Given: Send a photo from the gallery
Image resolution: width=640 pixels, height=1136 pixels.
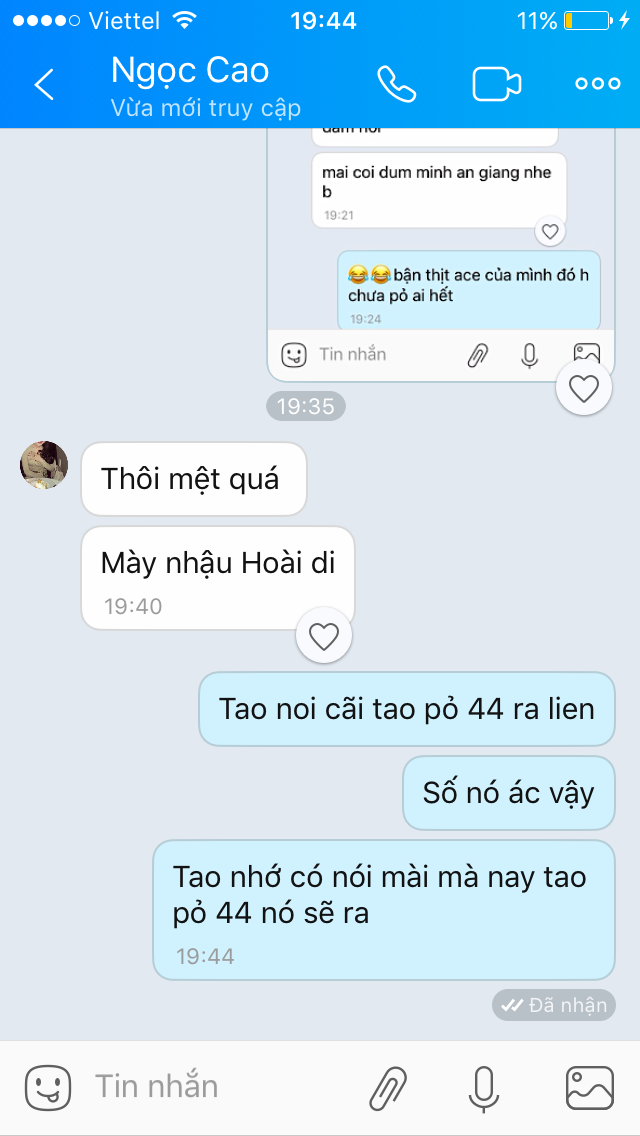Looking at the screenshot, I should [x=589, y=1087].
